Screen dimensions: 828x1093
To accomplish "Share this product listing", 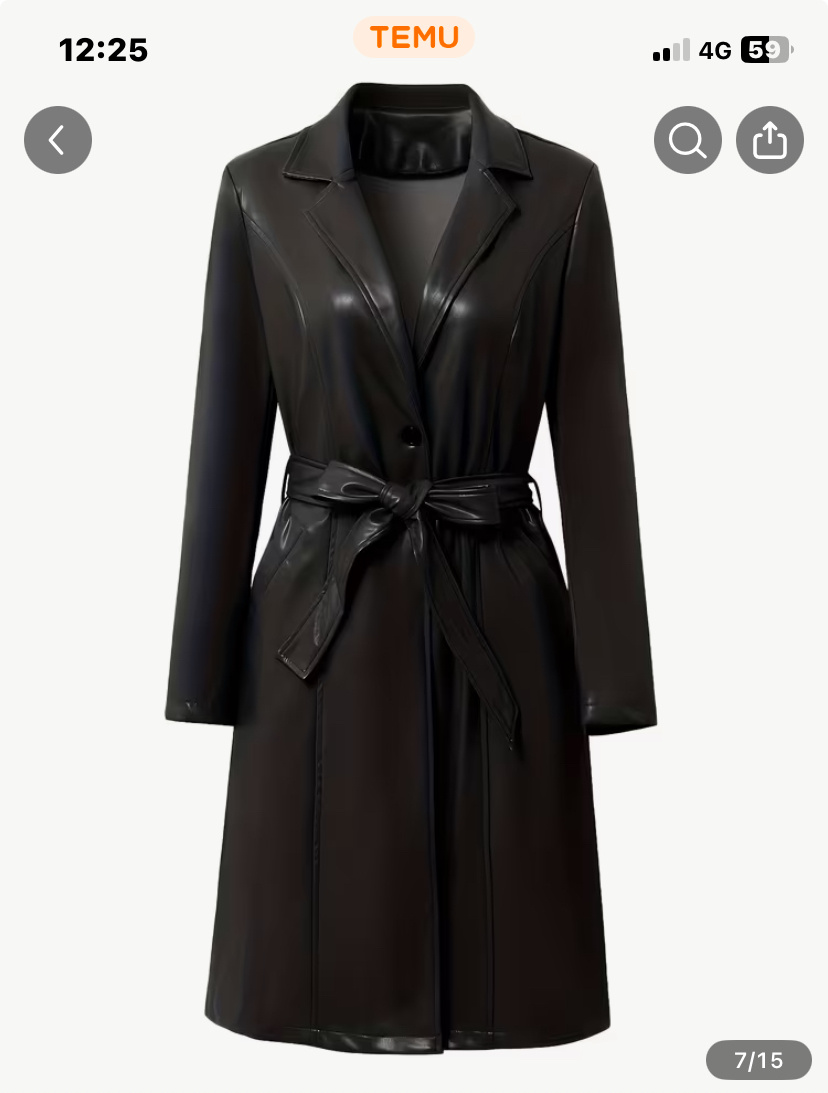I will point(770,140).
